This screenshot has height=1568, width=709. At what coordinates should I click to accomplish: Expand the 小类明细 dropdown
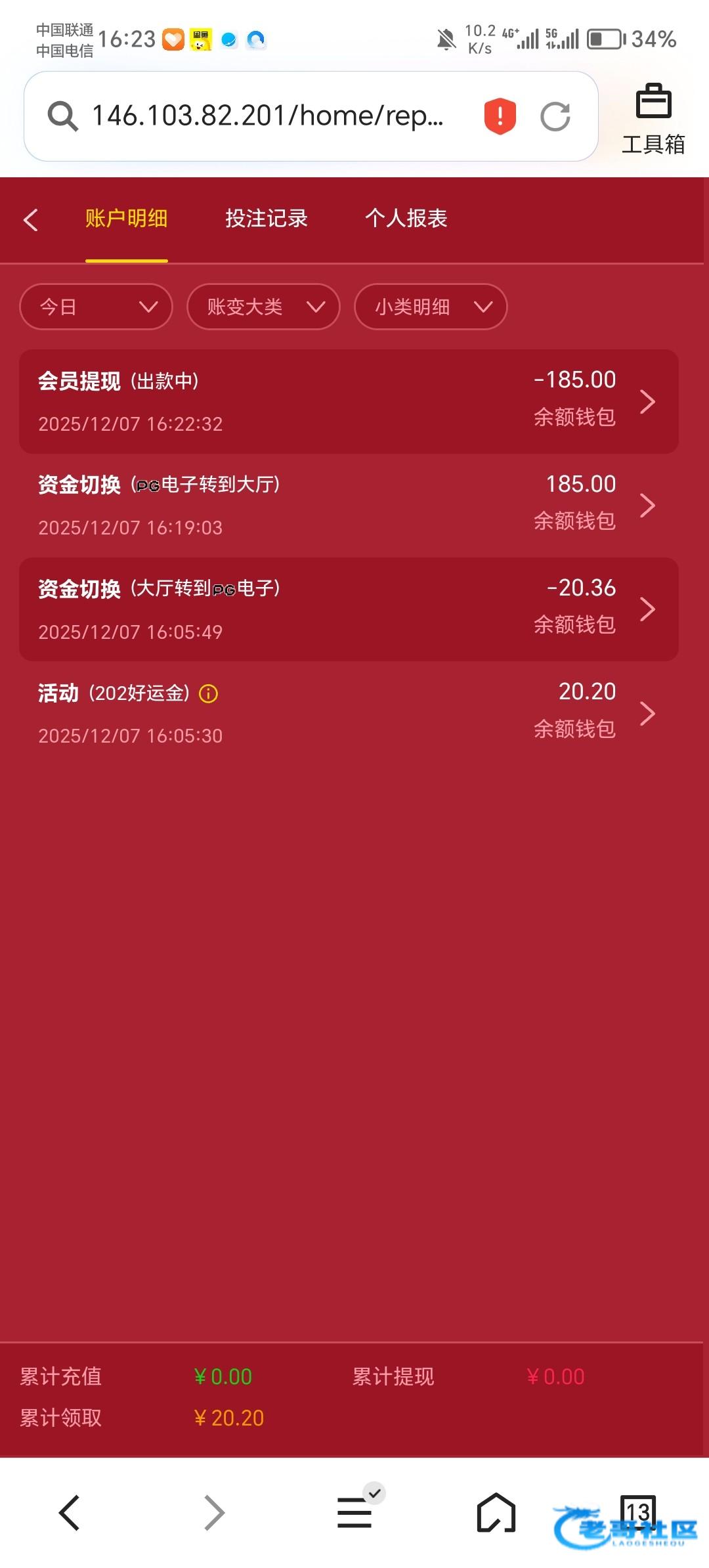[x=431, y=307]
